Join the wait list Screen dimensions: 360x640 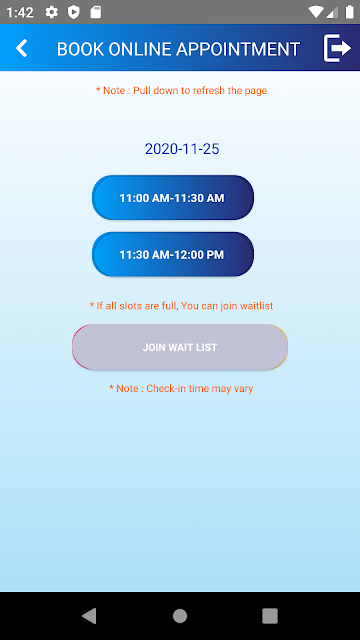180,347
